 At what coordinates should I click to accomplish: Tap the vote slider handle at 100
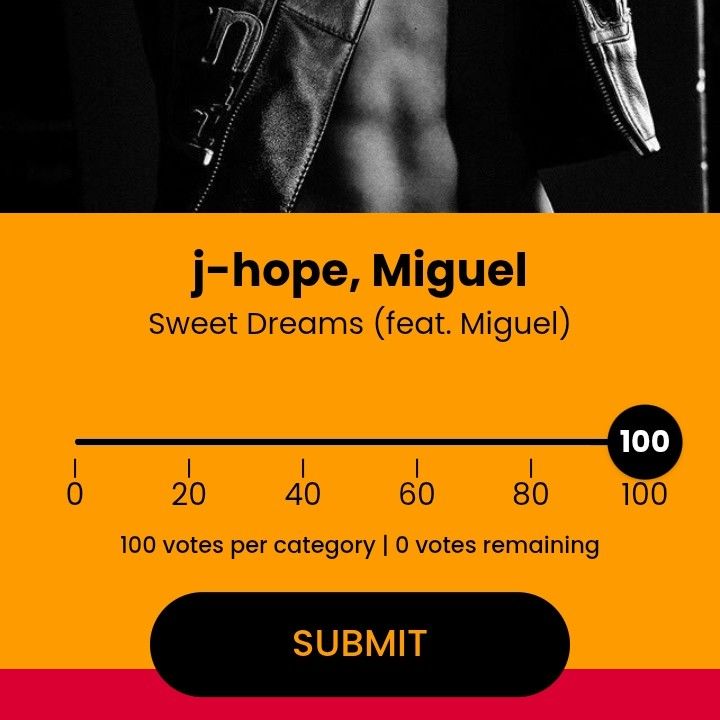pyautogui.click(x=644, y=441)
